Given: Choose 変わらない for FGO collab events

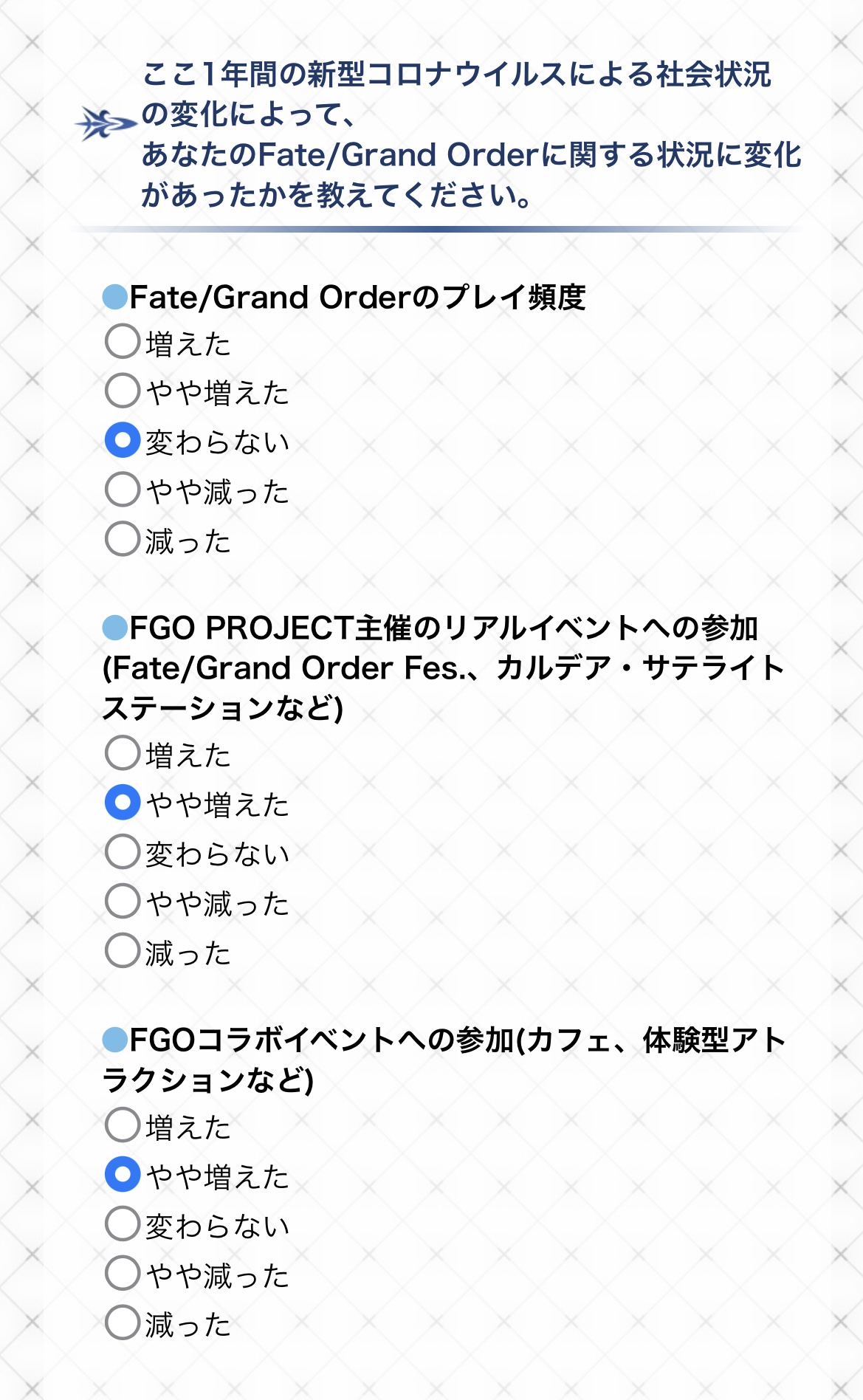Looking at the screenshot, I should (123, 1224).
